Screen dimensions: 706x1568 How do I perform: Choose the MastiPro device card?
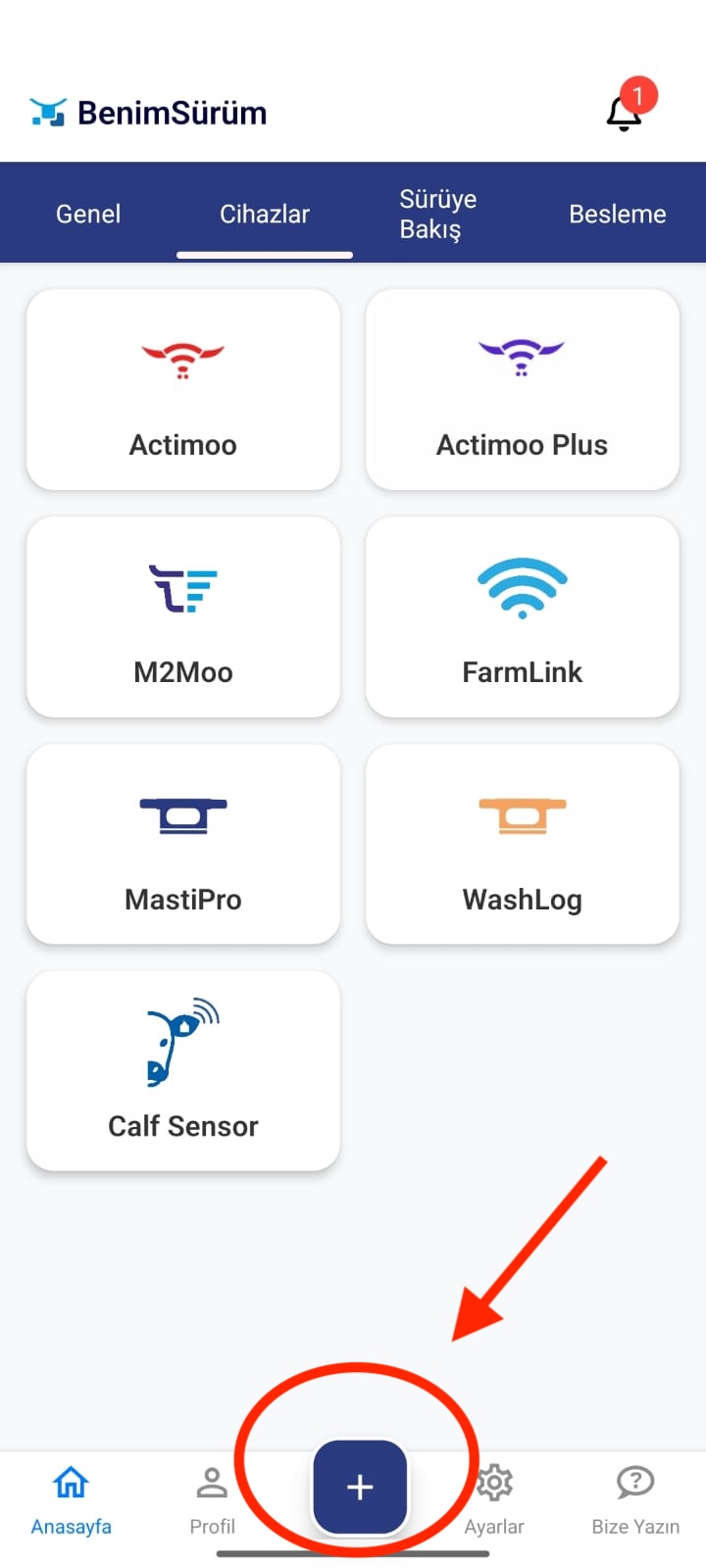point(183,845)
